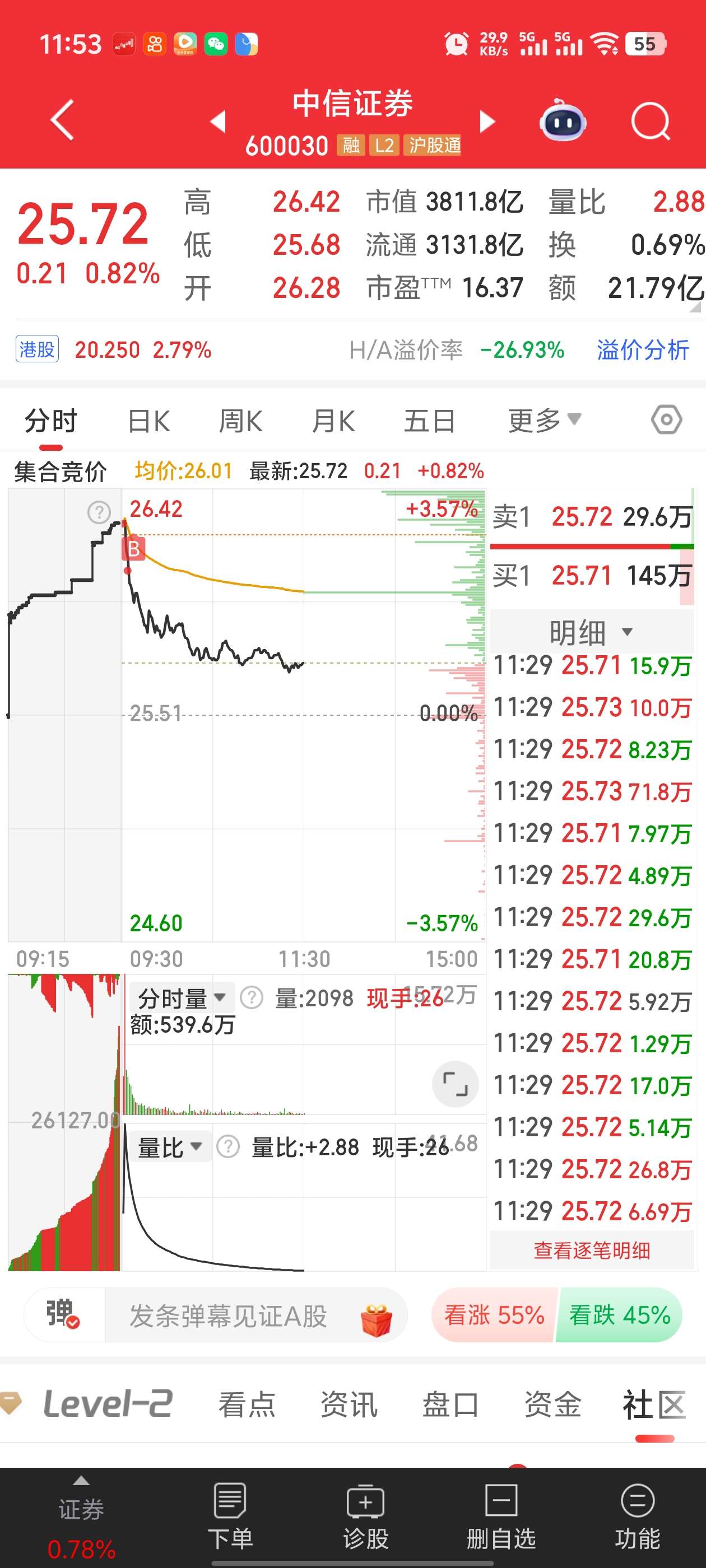
Task: Switch to next stock with right arrow
Action: [x=487, y=121]
